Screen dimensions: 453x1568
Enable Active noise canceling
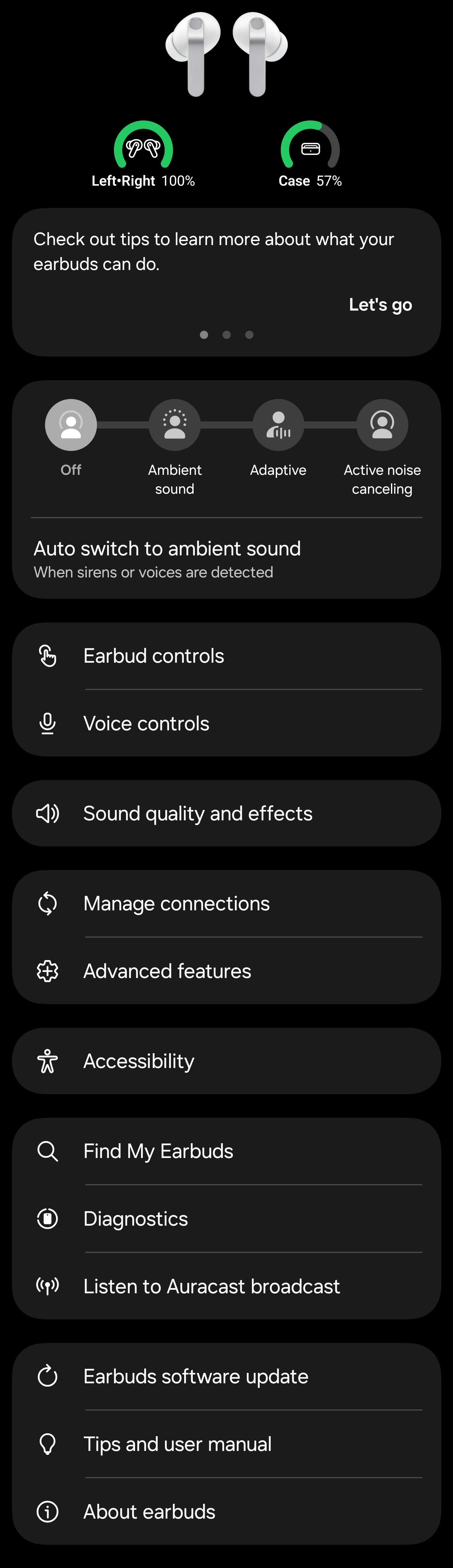coord(382,425)
